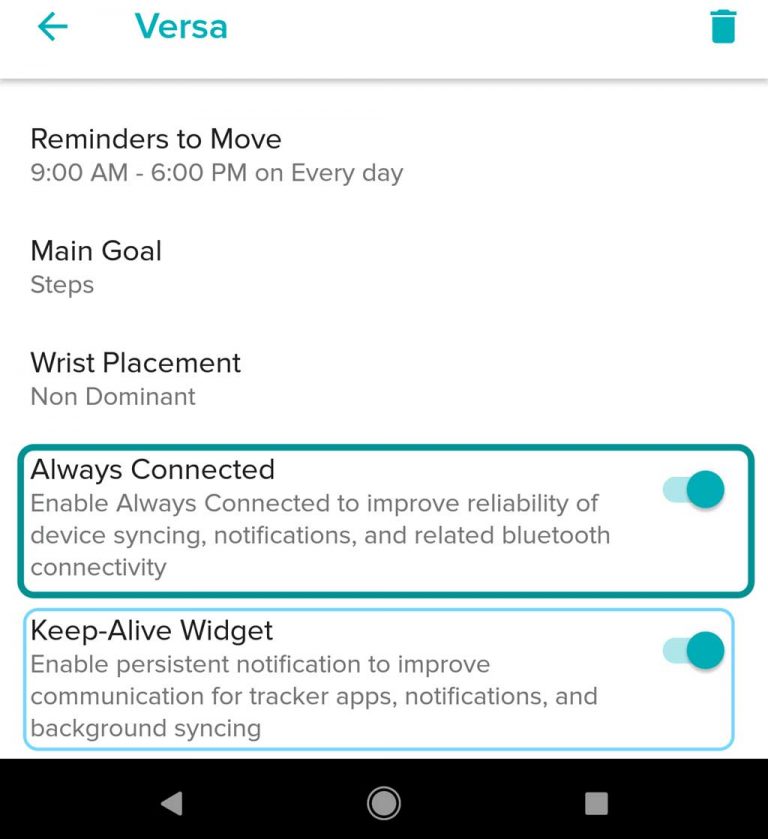The height and width of the screenshot is (839, 768).
Task: Open Reminders to Move settings
Action: click(216, 155)
